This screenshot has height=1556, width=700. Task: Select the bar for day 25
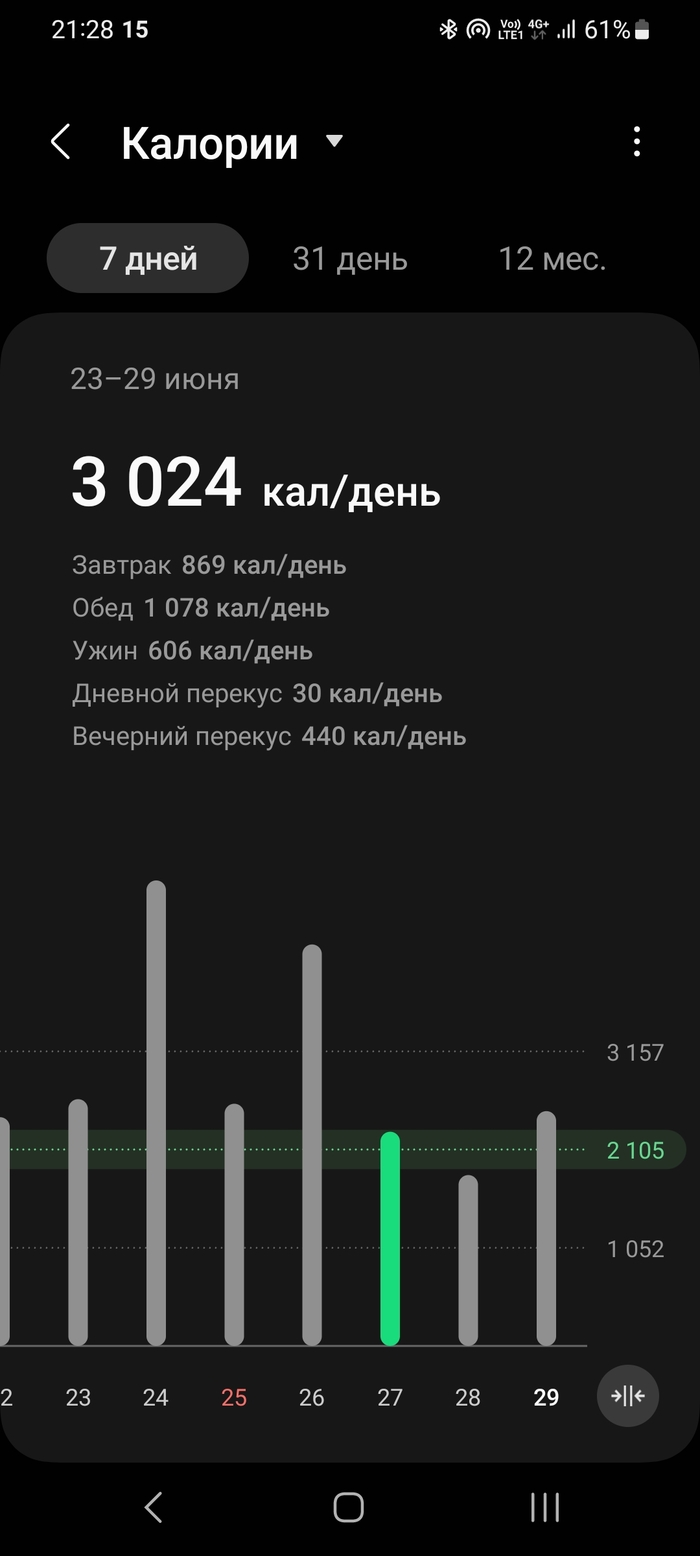[x=234, y=1224]
